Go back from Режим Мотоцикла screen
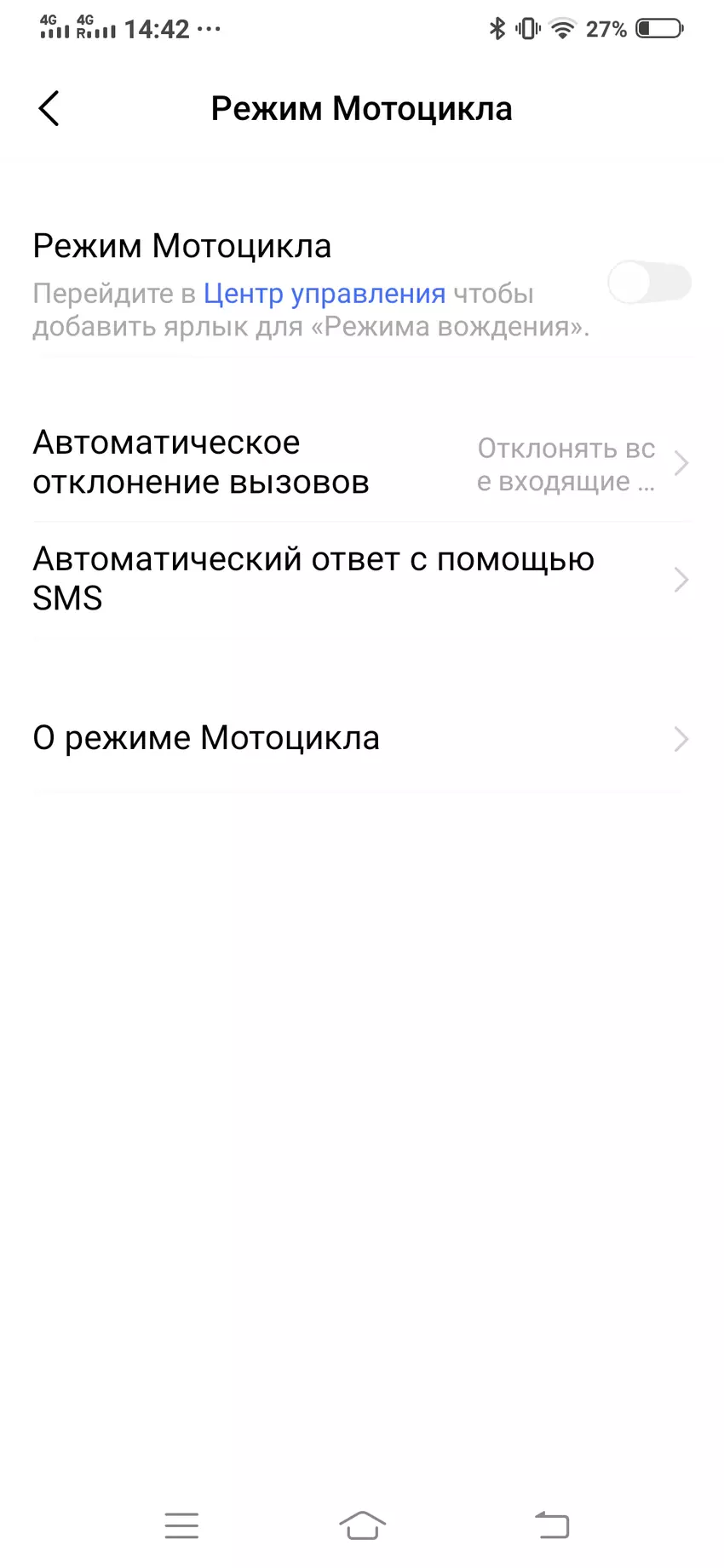This screenshot has width=724, height=1568. [x=49, y=109]
